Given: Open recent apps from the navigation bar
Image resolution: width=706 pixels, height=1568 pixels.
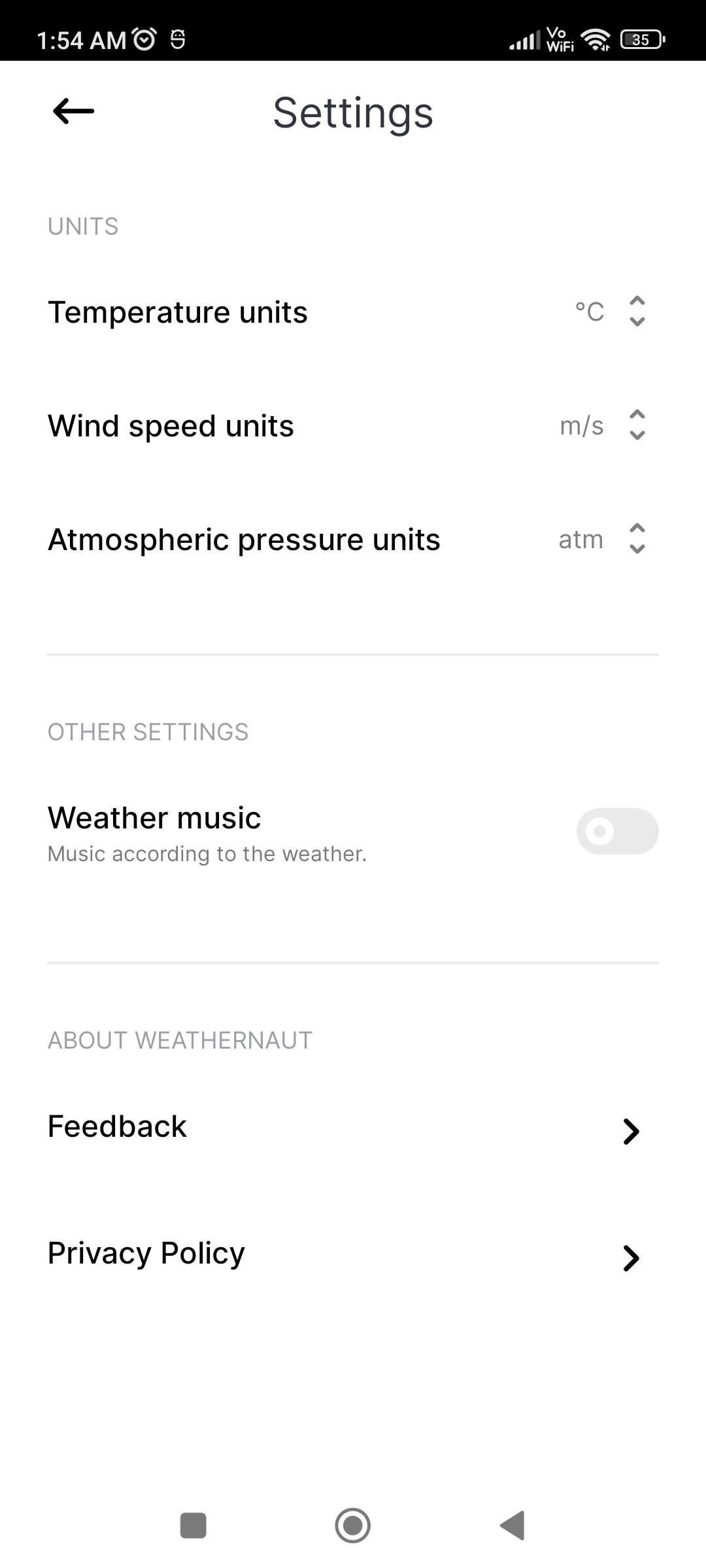Looking at the screenshot, I should point(193,1526).
